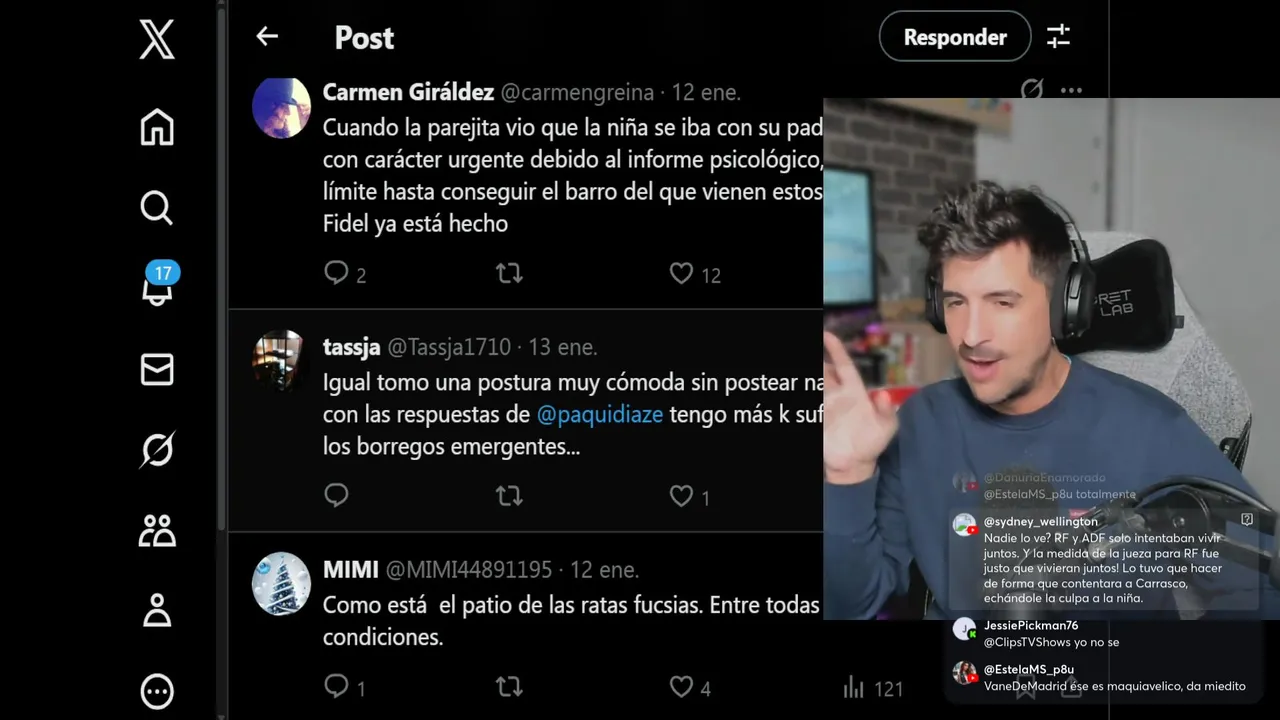Screen dimensions: 1280x720
Task: Open overflow menu on Carmen Giráldez's post
Action: click(1071, 91)
